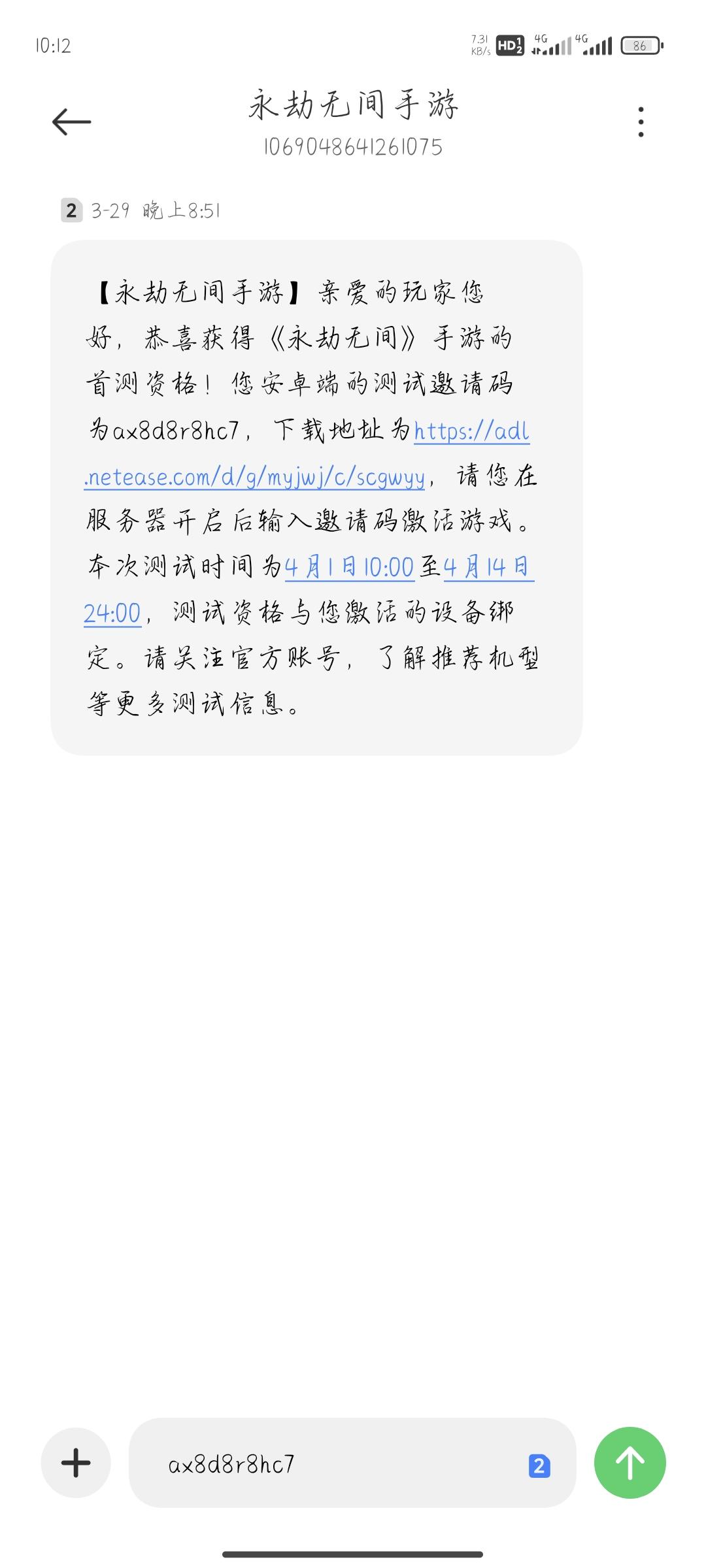Open the adl.netease.com download link
Screen dimensions: 706x1568
click(x=254, y=477)
